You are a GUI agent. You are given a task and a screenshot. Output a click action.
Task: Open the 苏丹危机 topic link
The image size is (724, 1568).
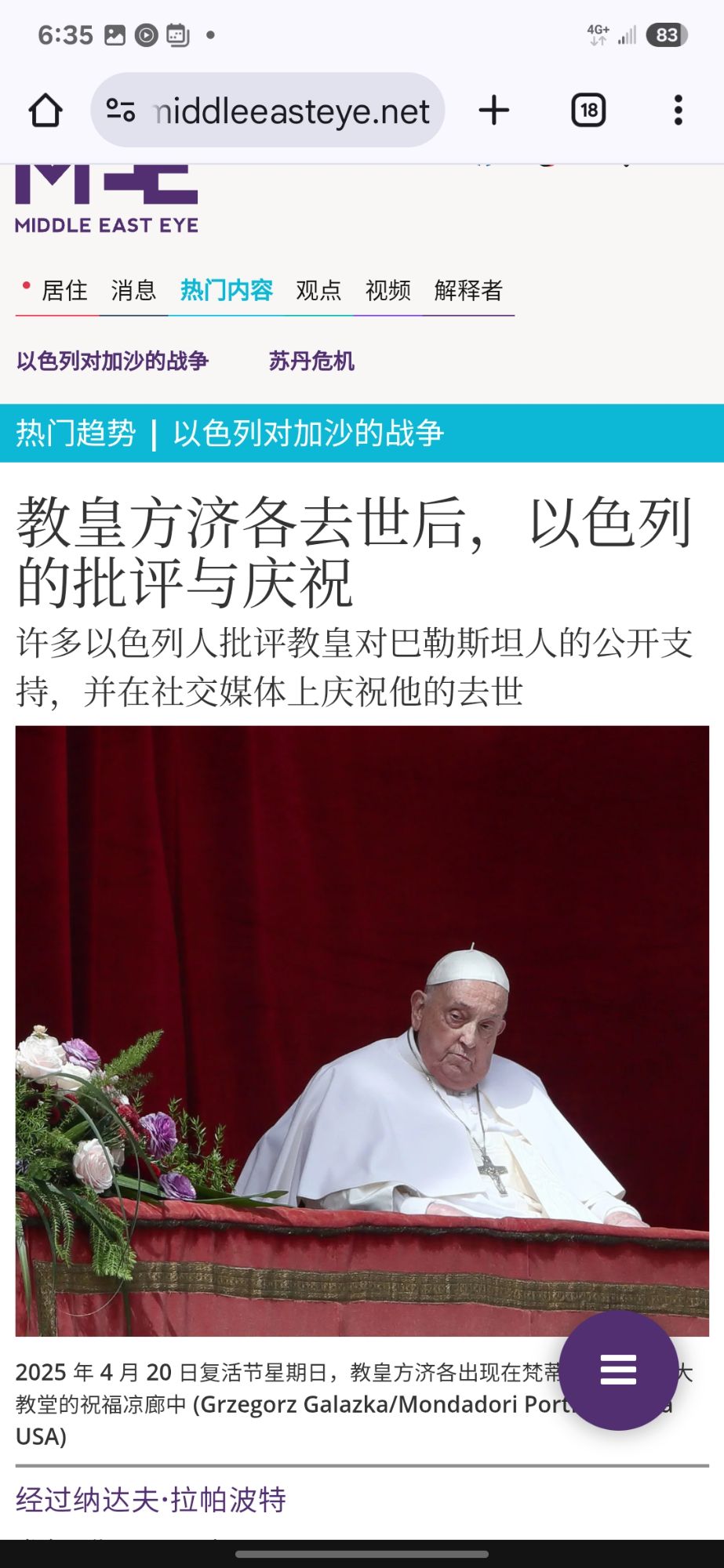(311, 361)
